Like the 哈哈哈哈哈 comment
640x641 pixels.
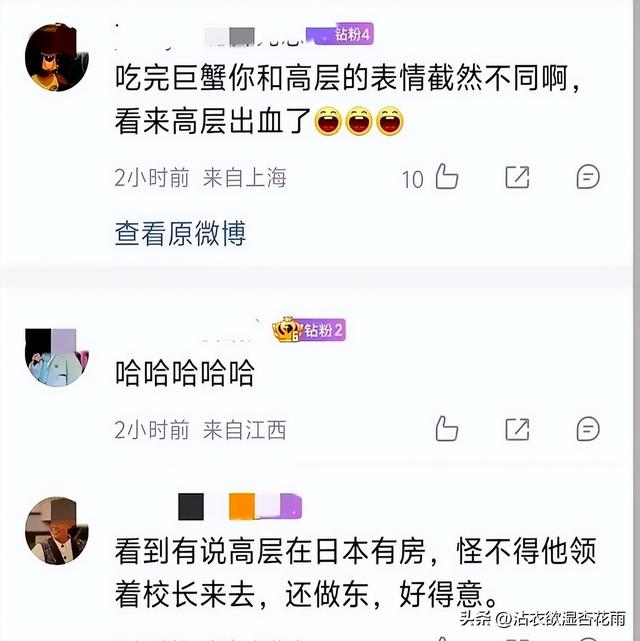[446, 430]
